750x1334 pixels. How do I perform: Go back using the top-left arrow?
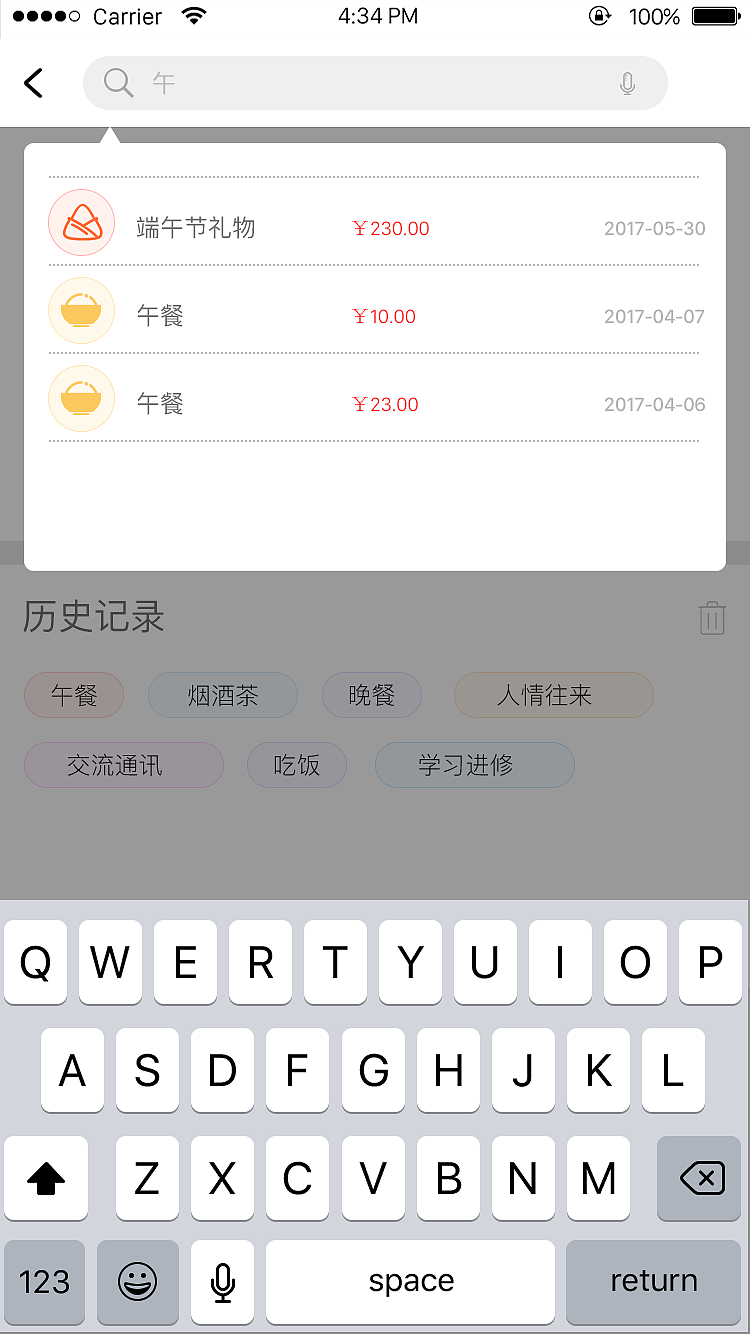coord(34,83)
